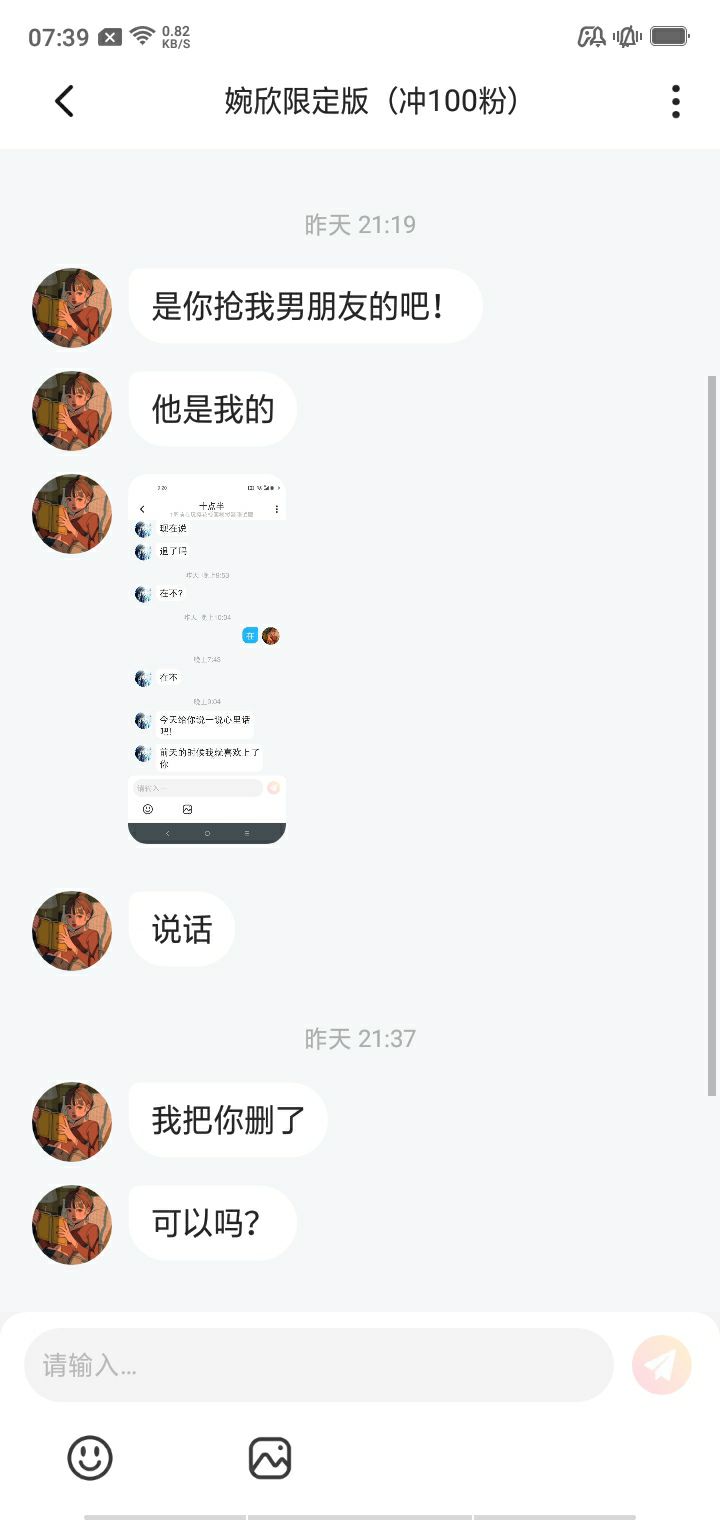This screenshot has height=1520, width=720.
Task: Tap sender's avatar beside 我把你删了
Action: pyautogui.click(x=72, y=1121)
